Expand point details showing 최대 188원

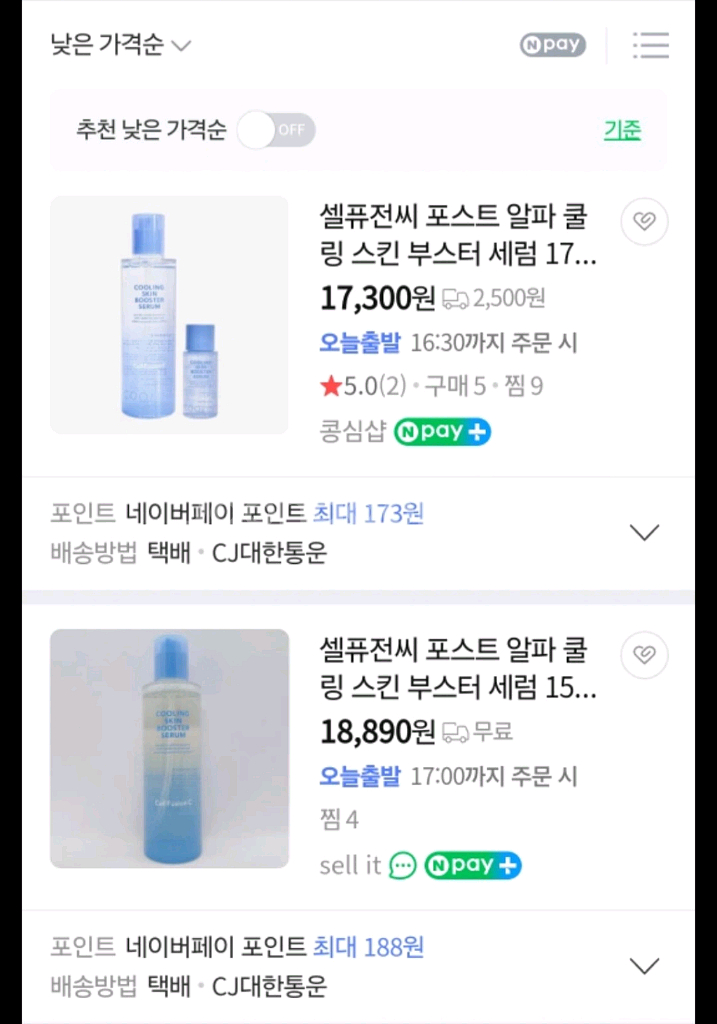point(645,965)
